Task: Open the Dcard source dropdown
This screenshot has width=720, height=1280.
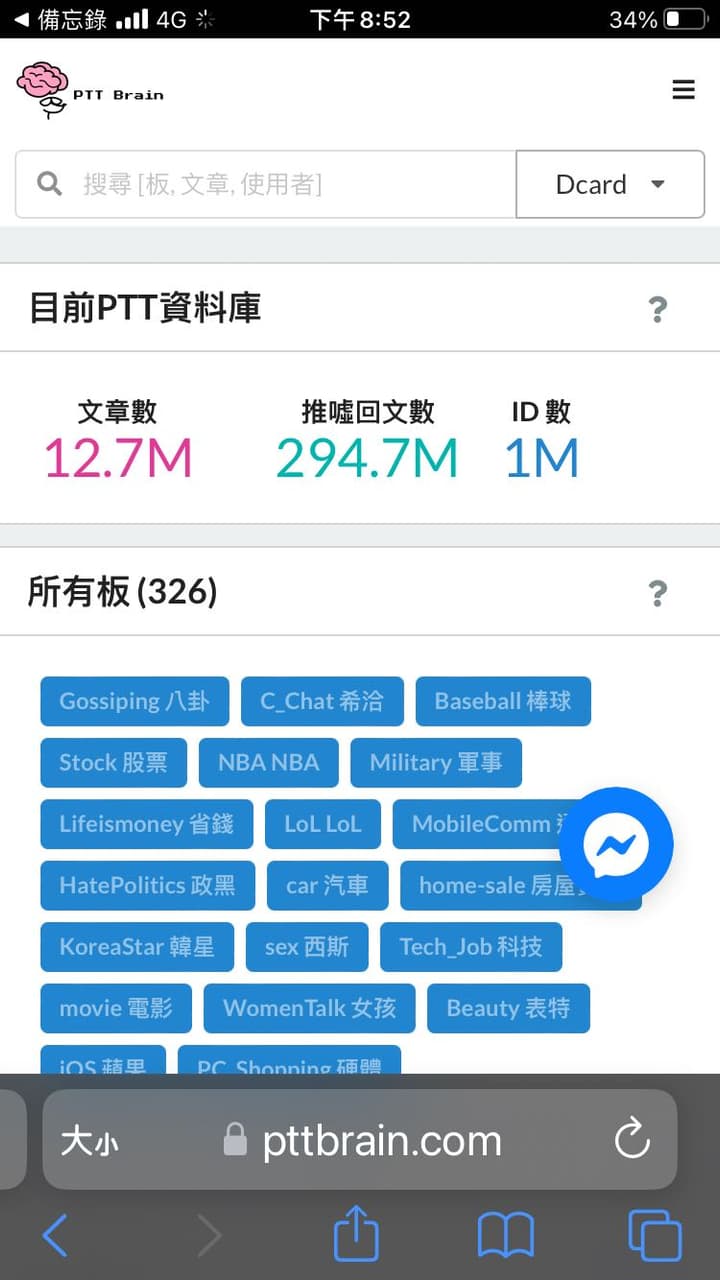Action: point(610,184)
